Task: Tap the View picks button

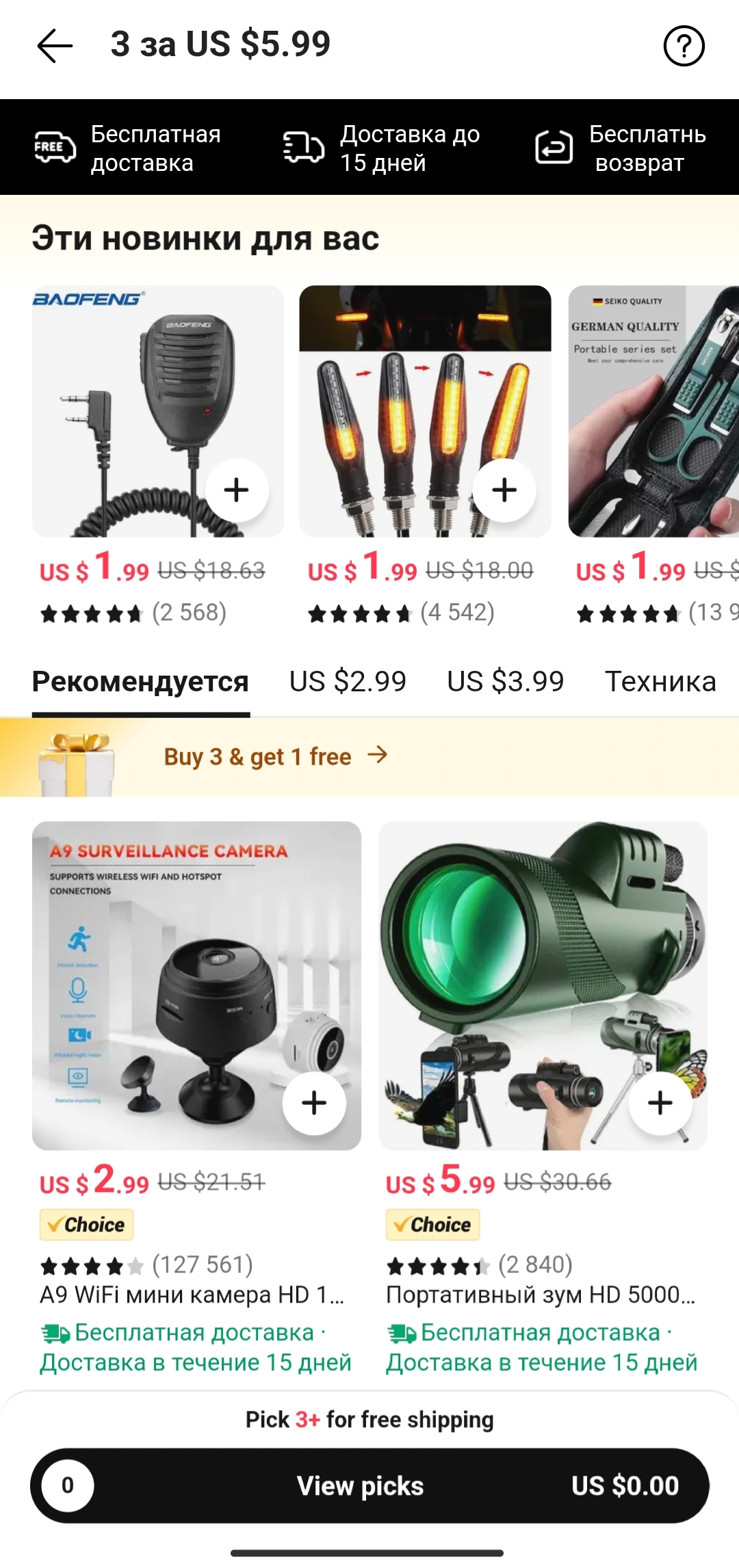Action: [x=361, y=1486]
